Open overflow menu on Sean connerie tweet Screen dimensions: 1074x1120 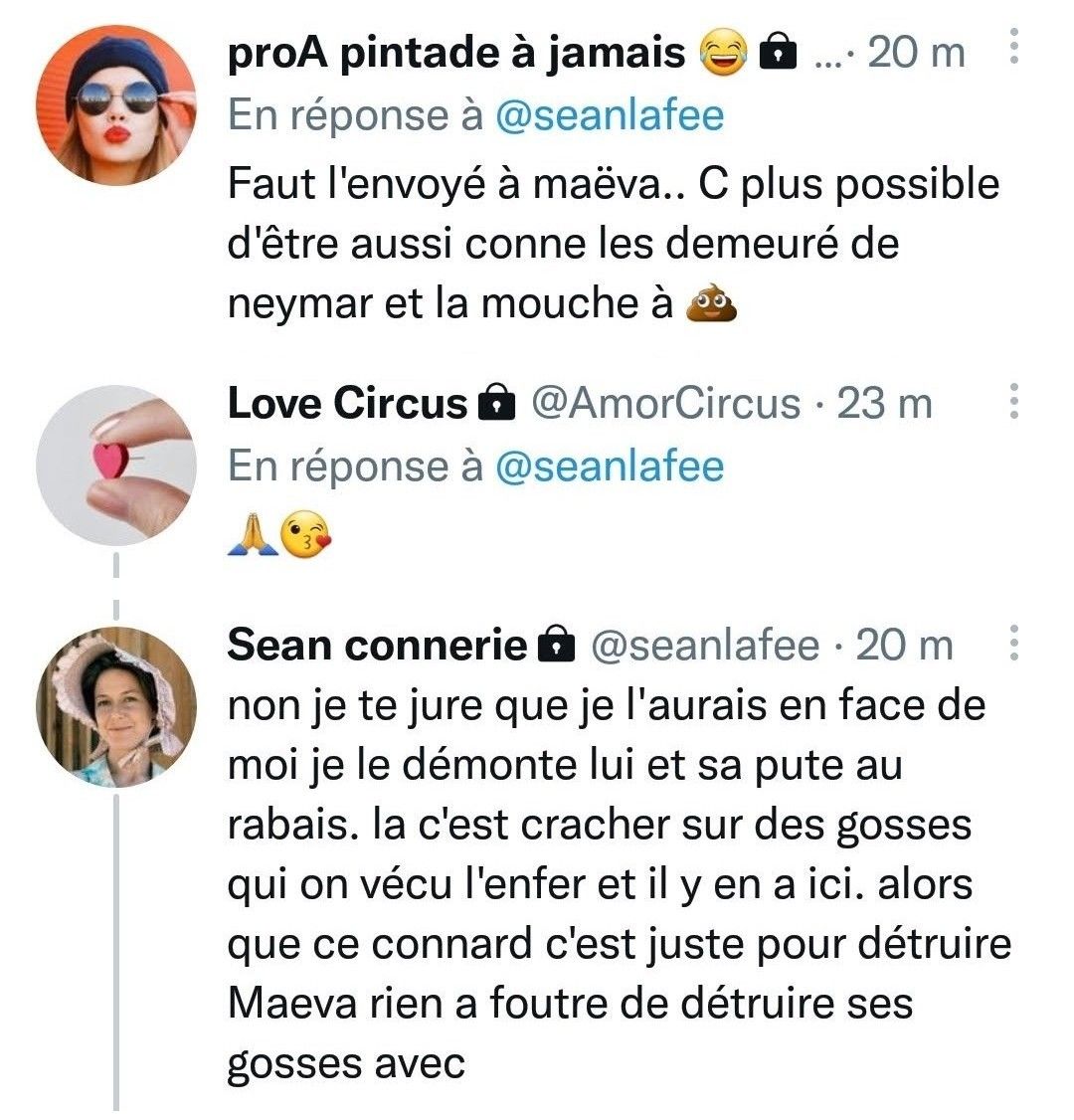tap(1013, 644)
